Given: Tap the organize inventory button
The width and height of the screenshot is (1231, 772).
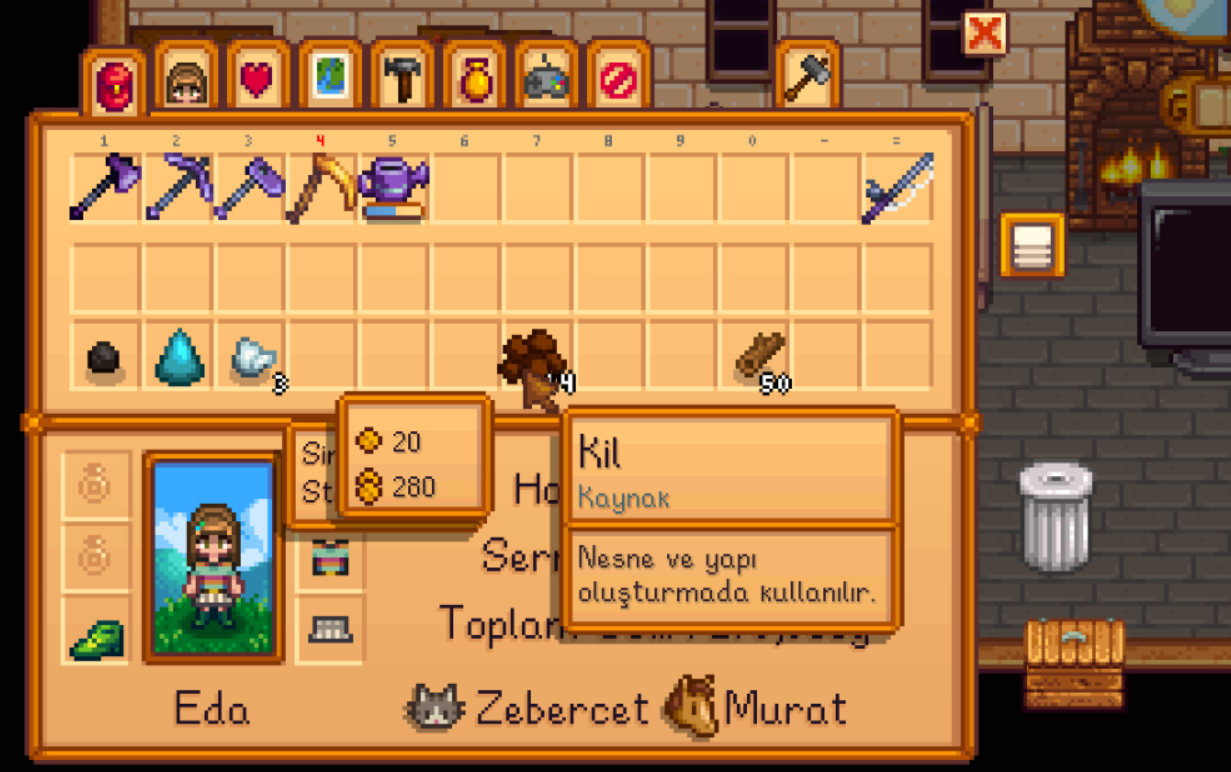Looking at the screenshot, I should tap(1032, 245).
